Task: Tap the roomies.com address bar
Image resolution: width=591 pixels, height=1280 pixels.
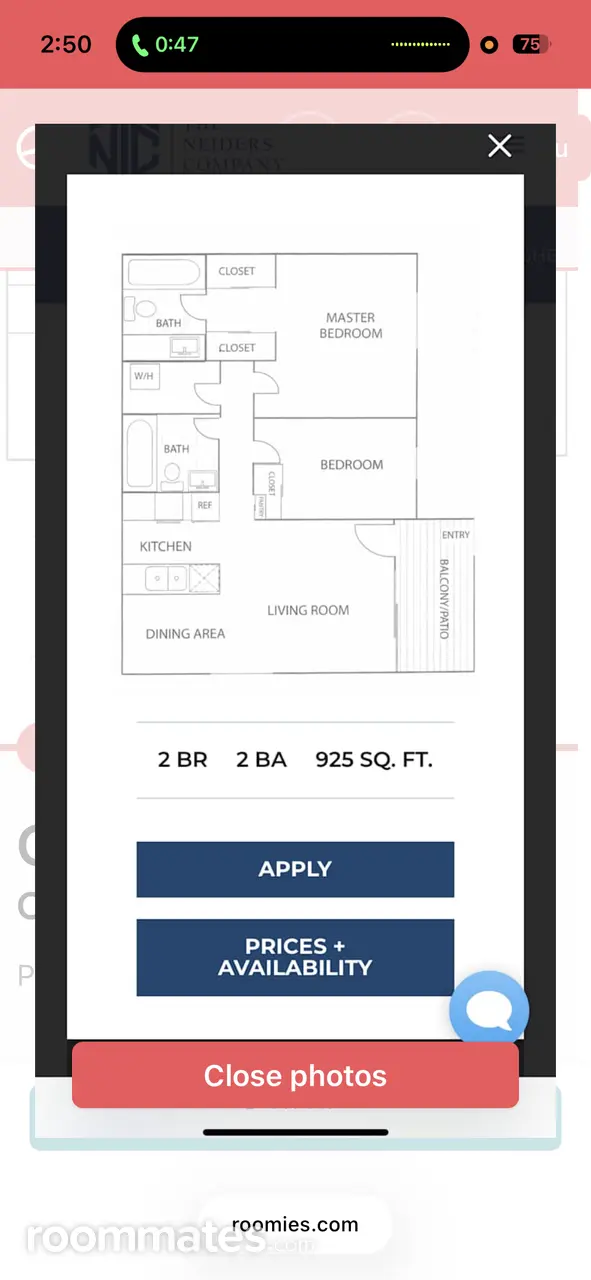Action: coord(295,1225)
